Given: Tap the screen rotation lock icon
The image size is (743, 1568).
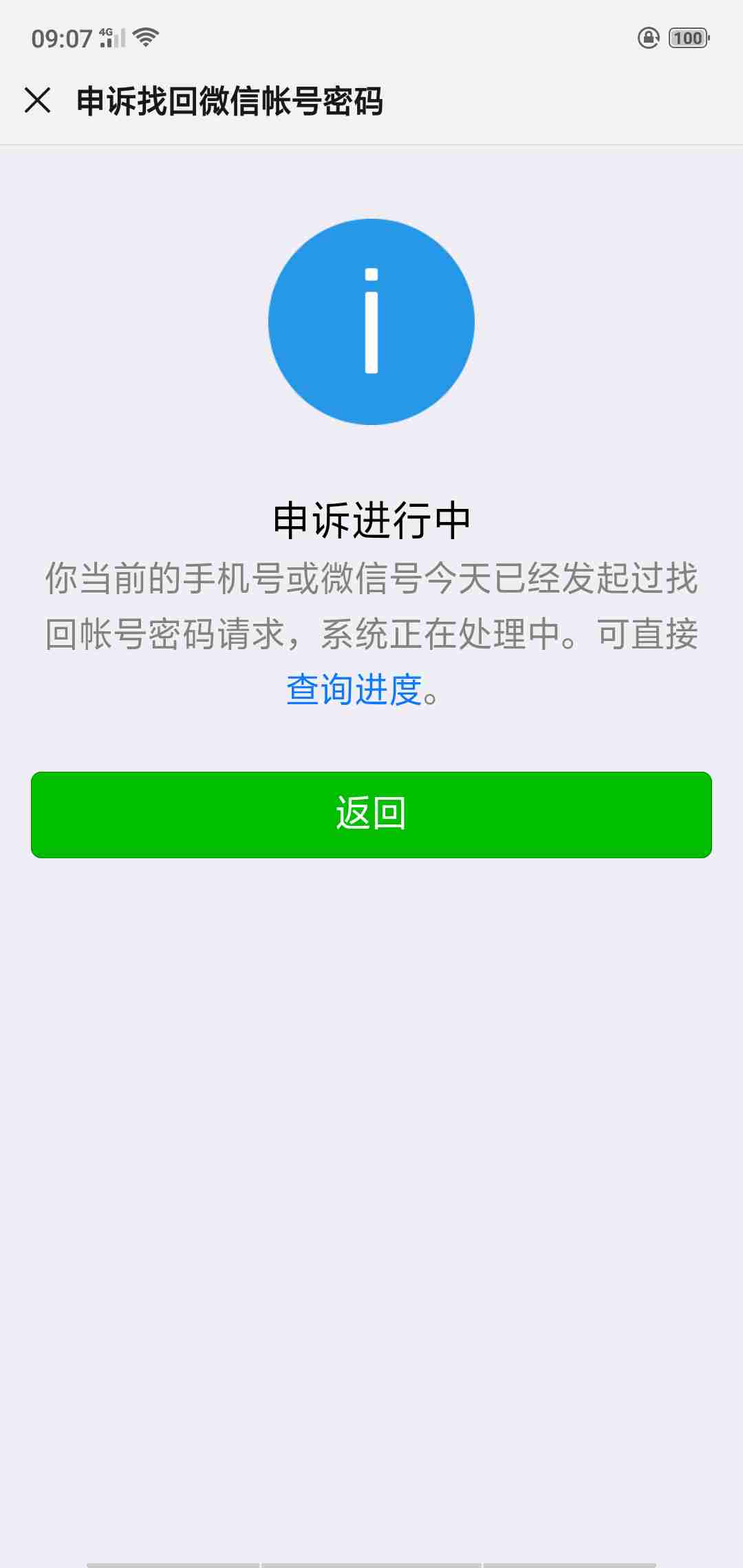Looking at the screenshot, I should click(x=647, y=39).
